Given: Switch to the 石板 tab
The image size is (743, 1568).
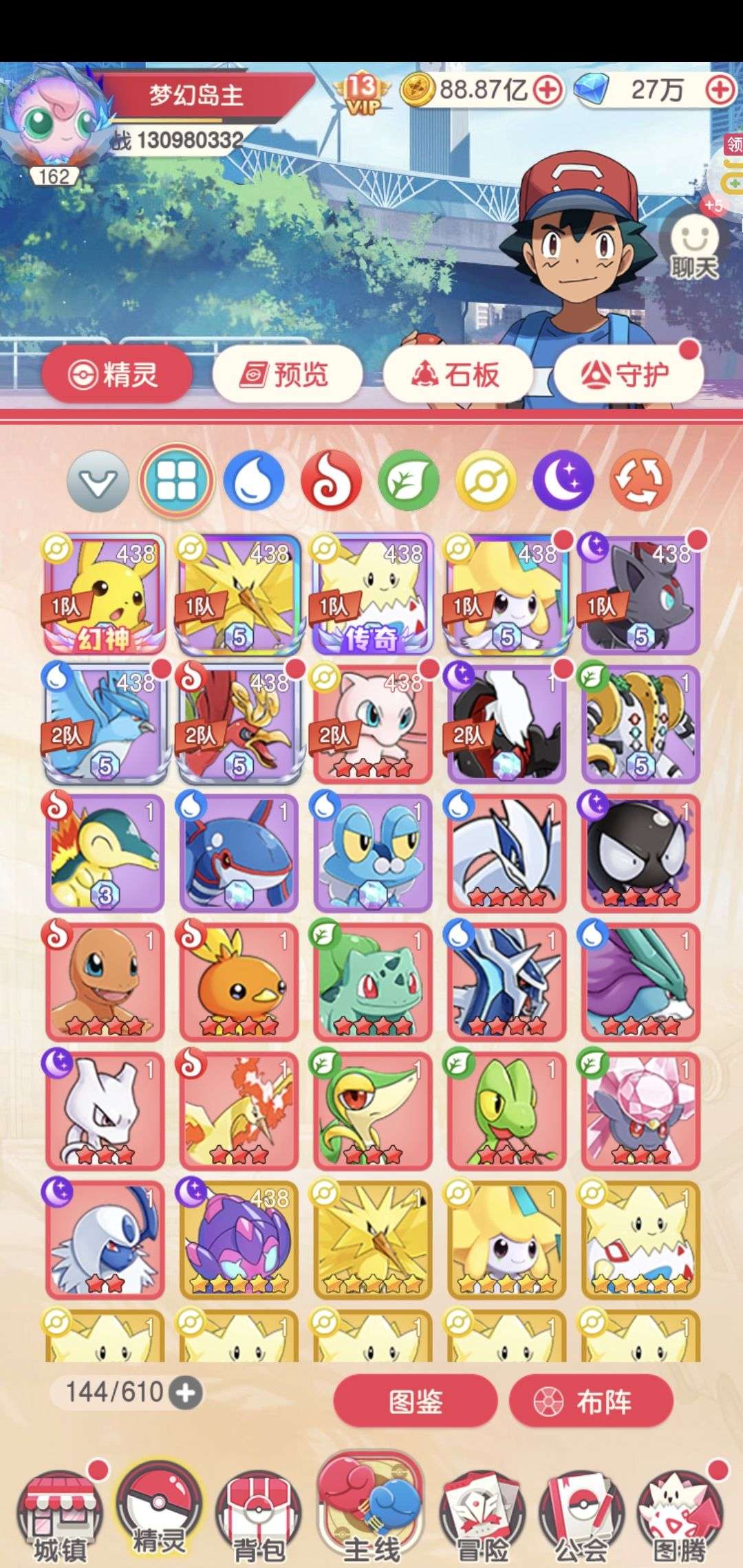Looking at the screenshot, I should pyautogui.click(x=457, y=375).
